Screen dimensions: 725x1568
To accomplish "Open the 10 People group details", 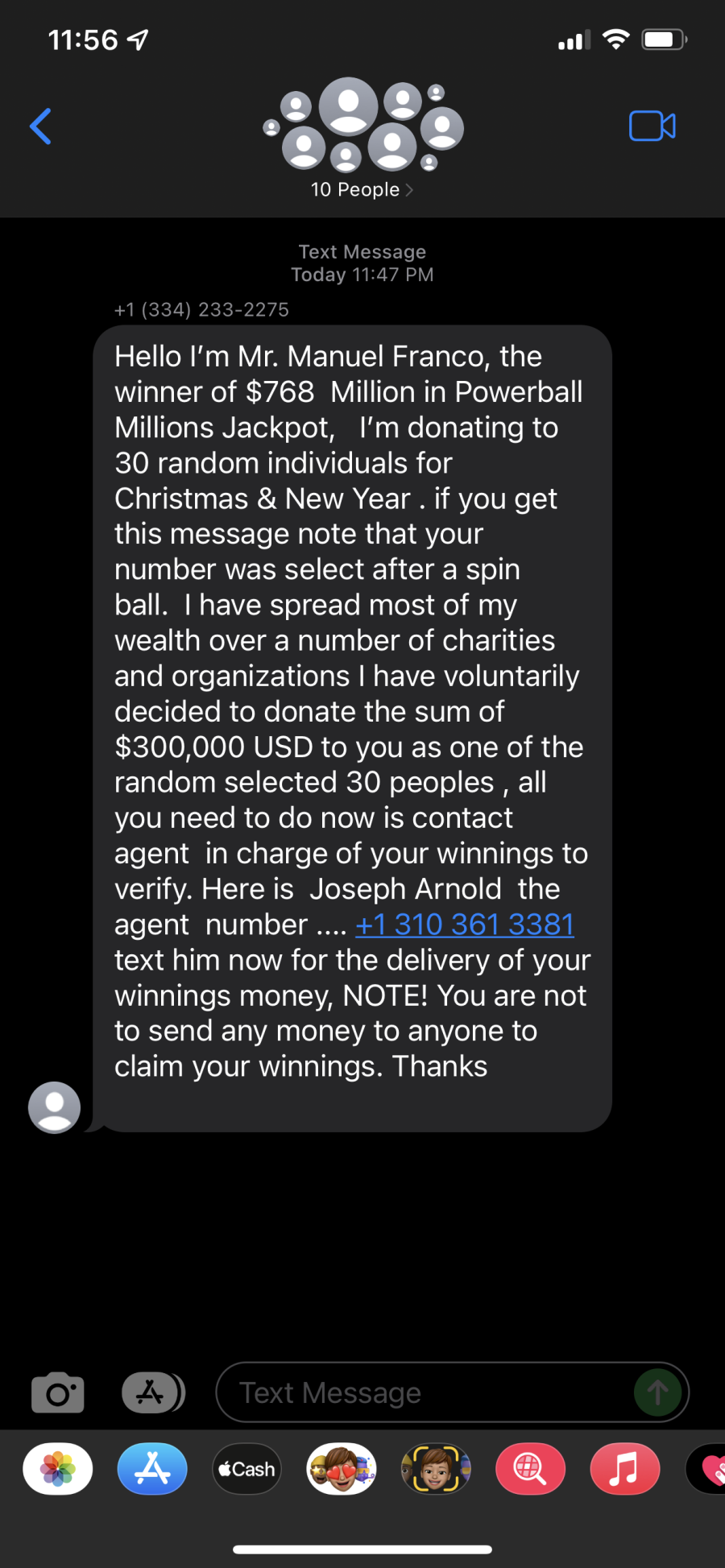I will pyautogui.click(x=362, y=189).
